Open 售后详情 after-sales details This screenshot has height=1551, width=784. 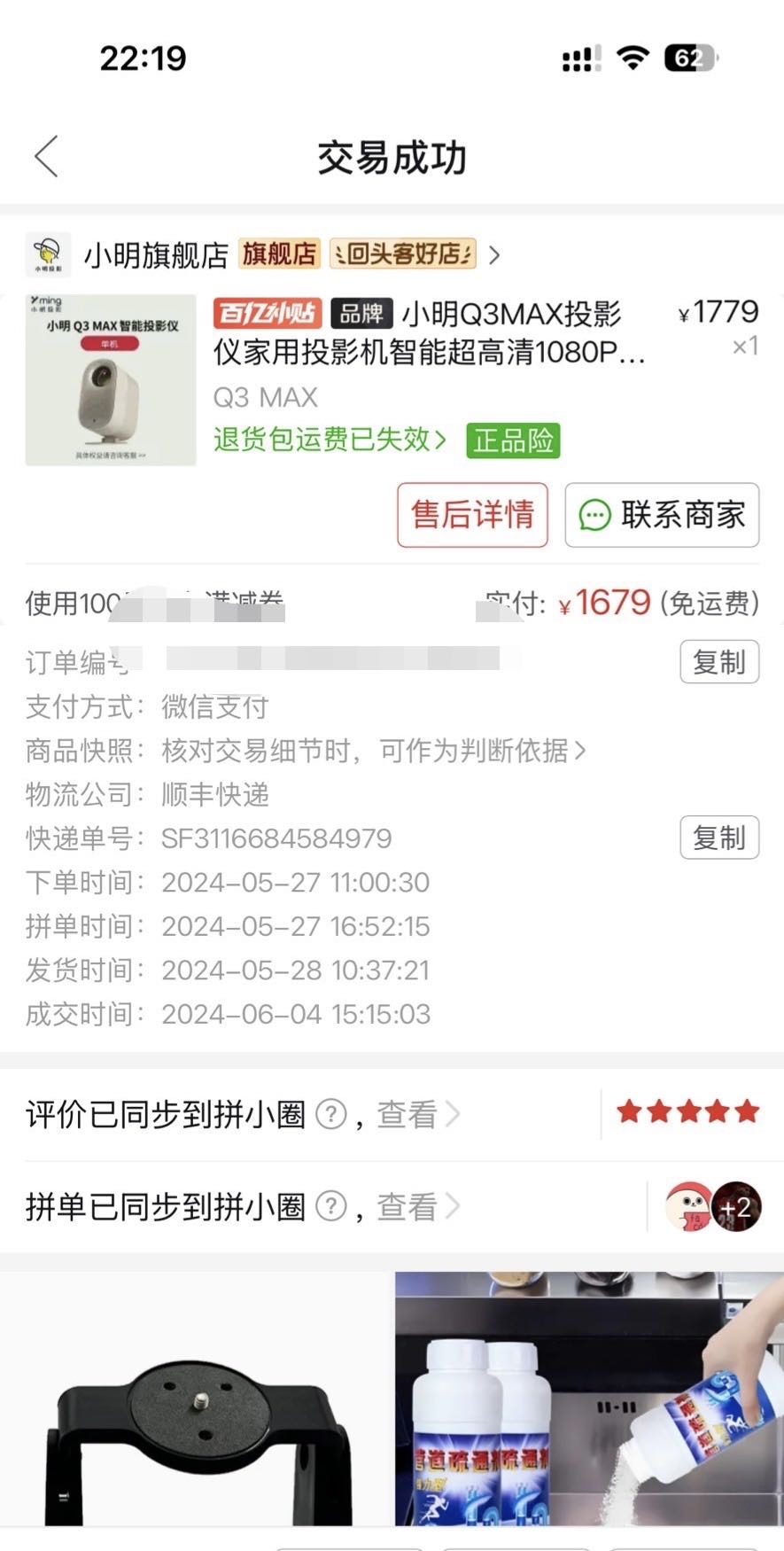click(472, 515)
